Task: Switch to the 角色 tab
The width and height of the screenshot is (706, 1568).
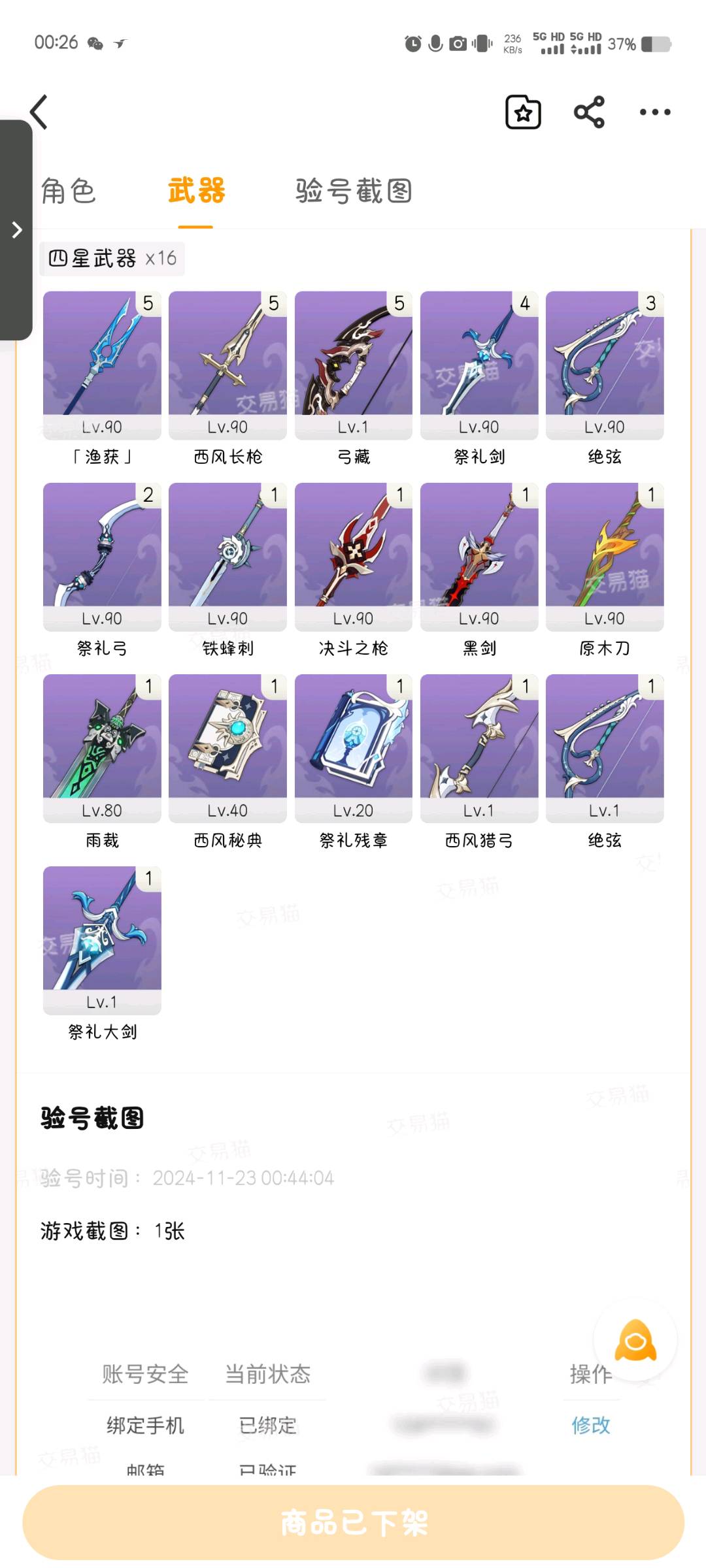Action: (69, 191)
